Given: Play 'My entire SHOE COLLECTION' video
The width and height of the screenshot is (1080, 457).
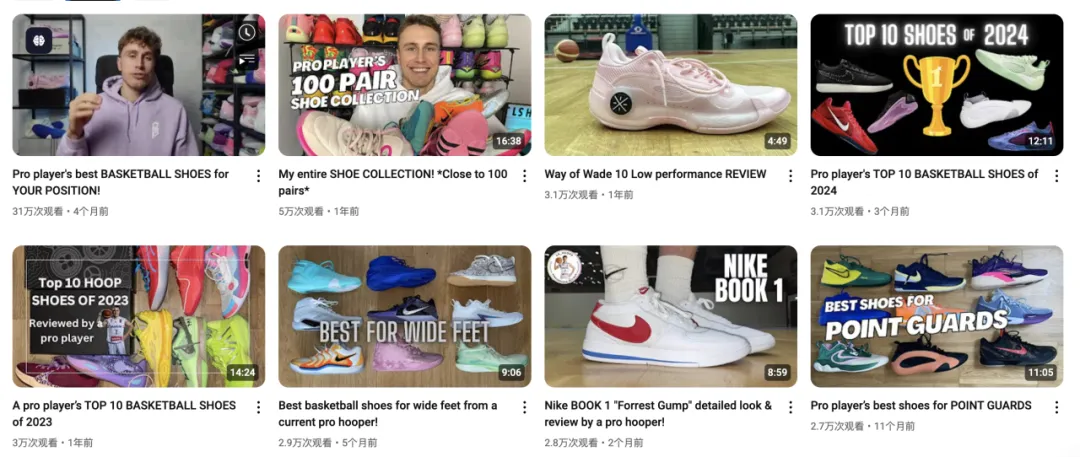Looking at the screenshot, I should click(x=404, y=86).
